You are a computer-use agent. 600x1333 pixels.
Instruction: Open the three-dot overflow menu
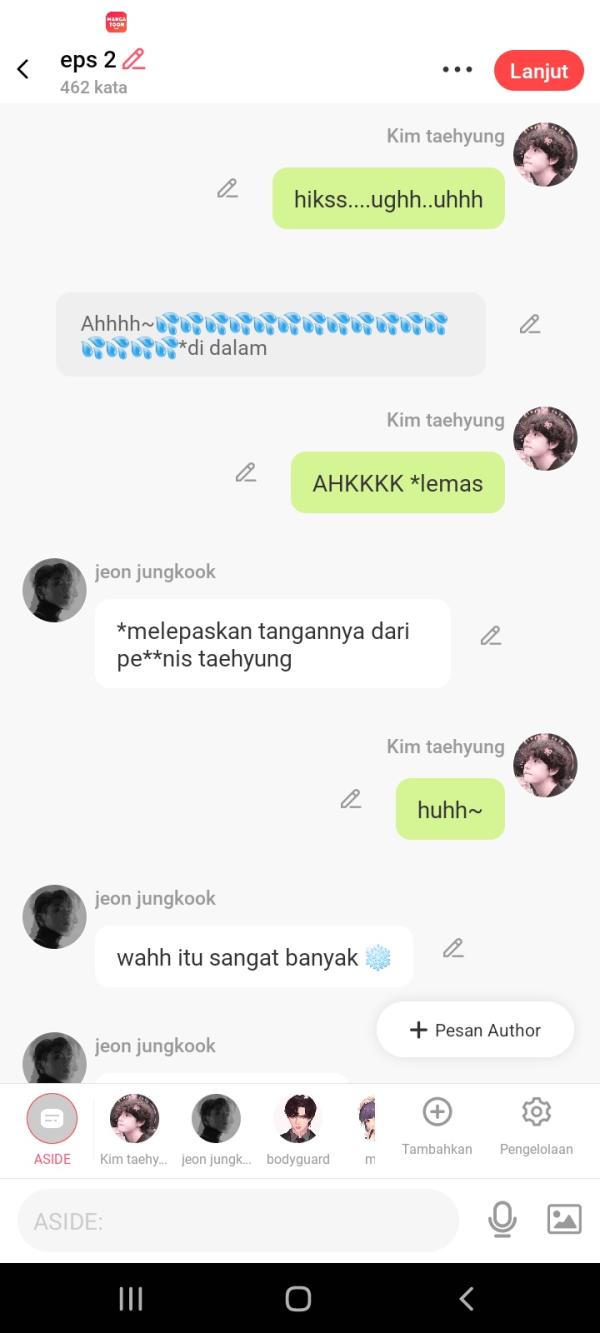[457, 70]
